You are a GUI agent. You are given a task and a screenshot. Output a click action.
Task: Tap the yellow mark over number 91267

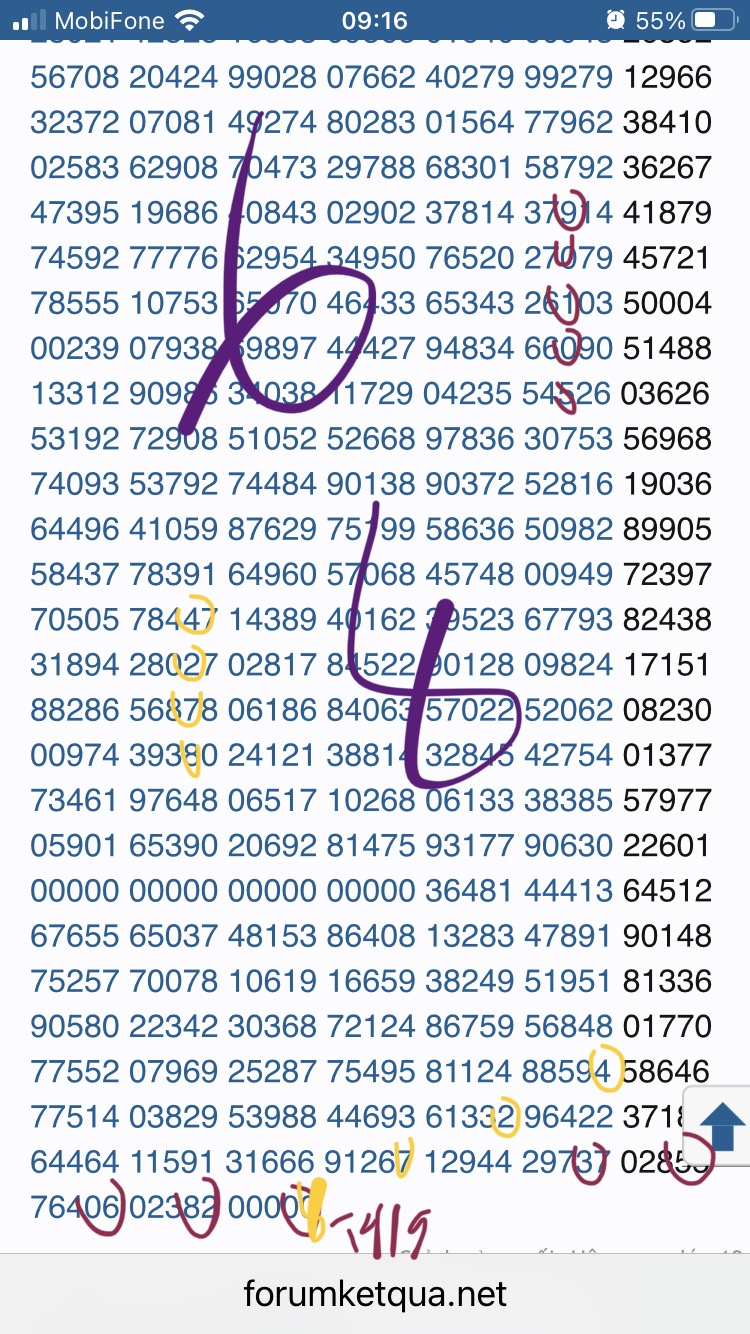[x=405, y=1162]
